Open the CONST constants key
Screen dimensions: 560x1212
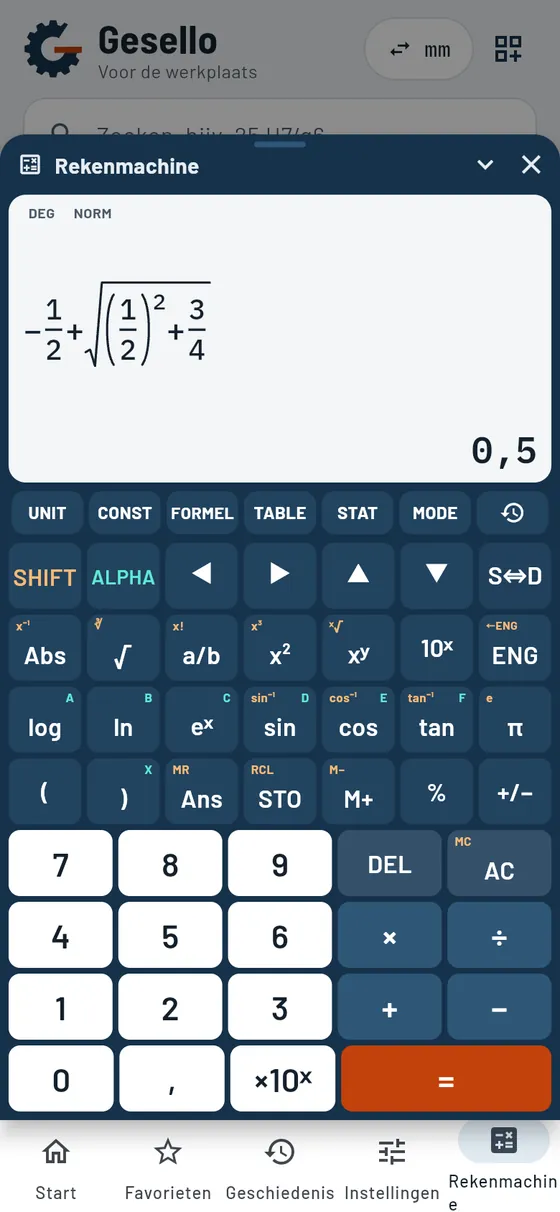pos(125,513)
